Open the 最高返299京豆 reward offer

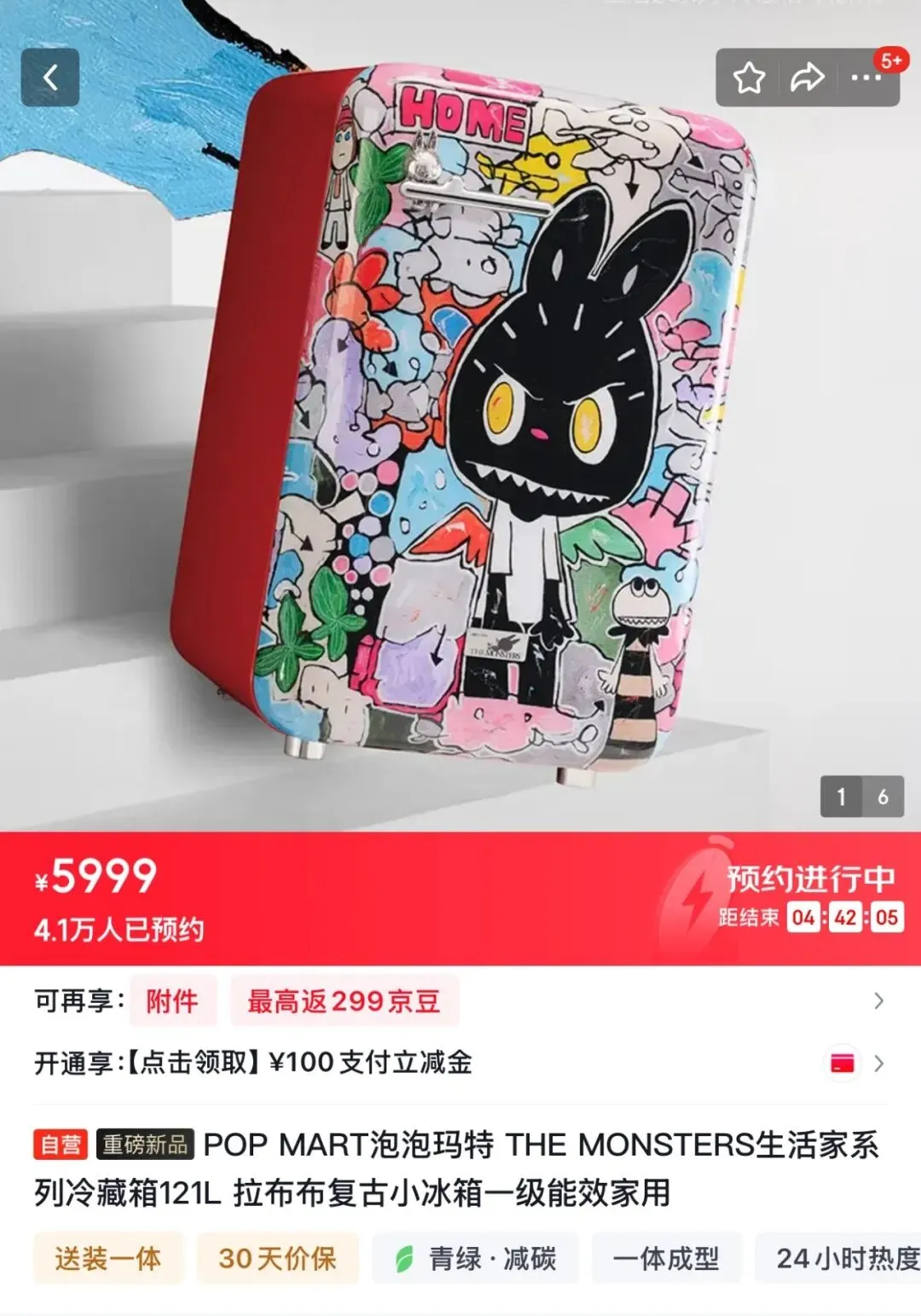pyautogui.click(x=344, y=1000)
